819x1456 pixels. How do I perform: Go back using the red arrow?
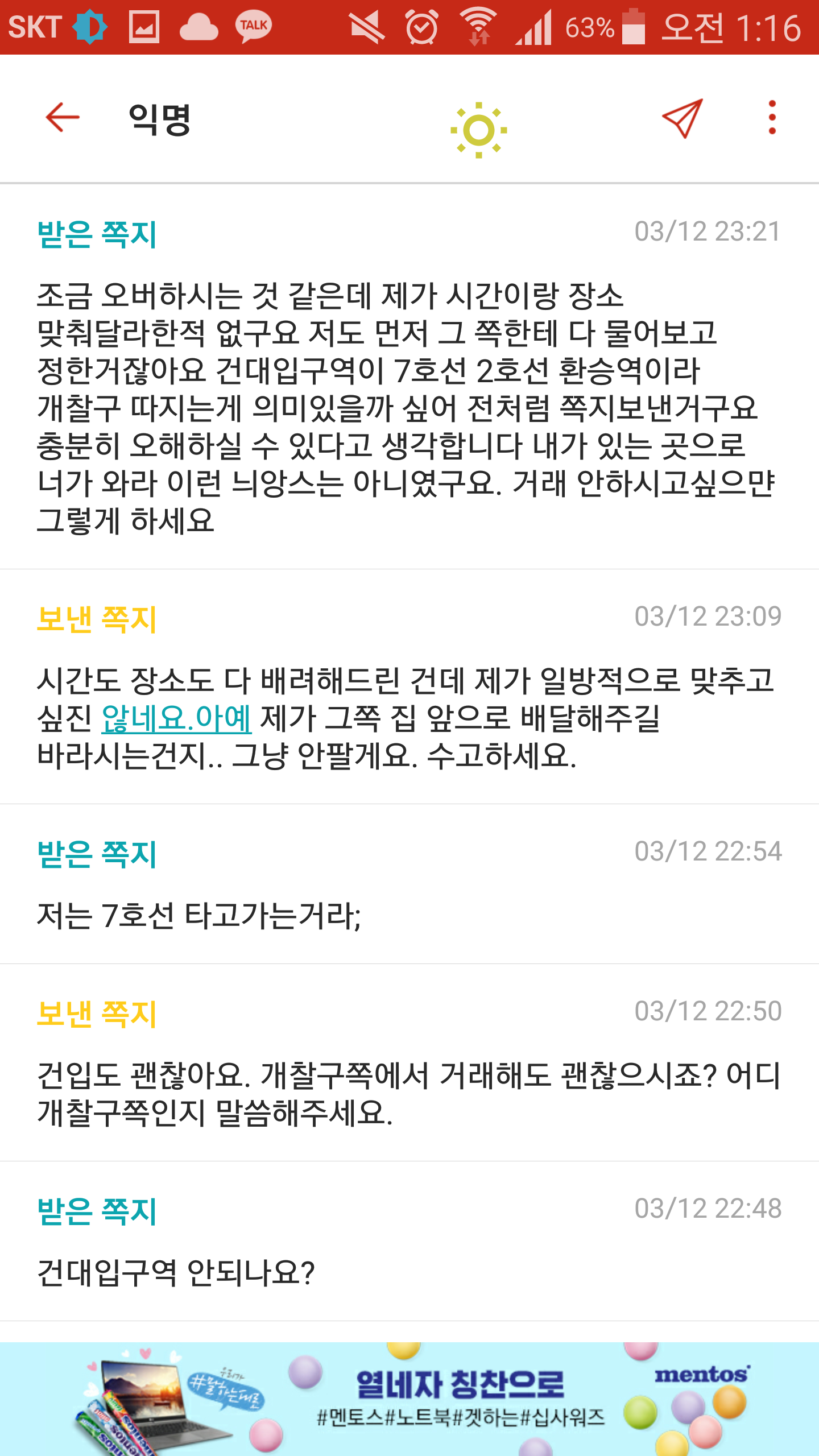pos(63,118)
